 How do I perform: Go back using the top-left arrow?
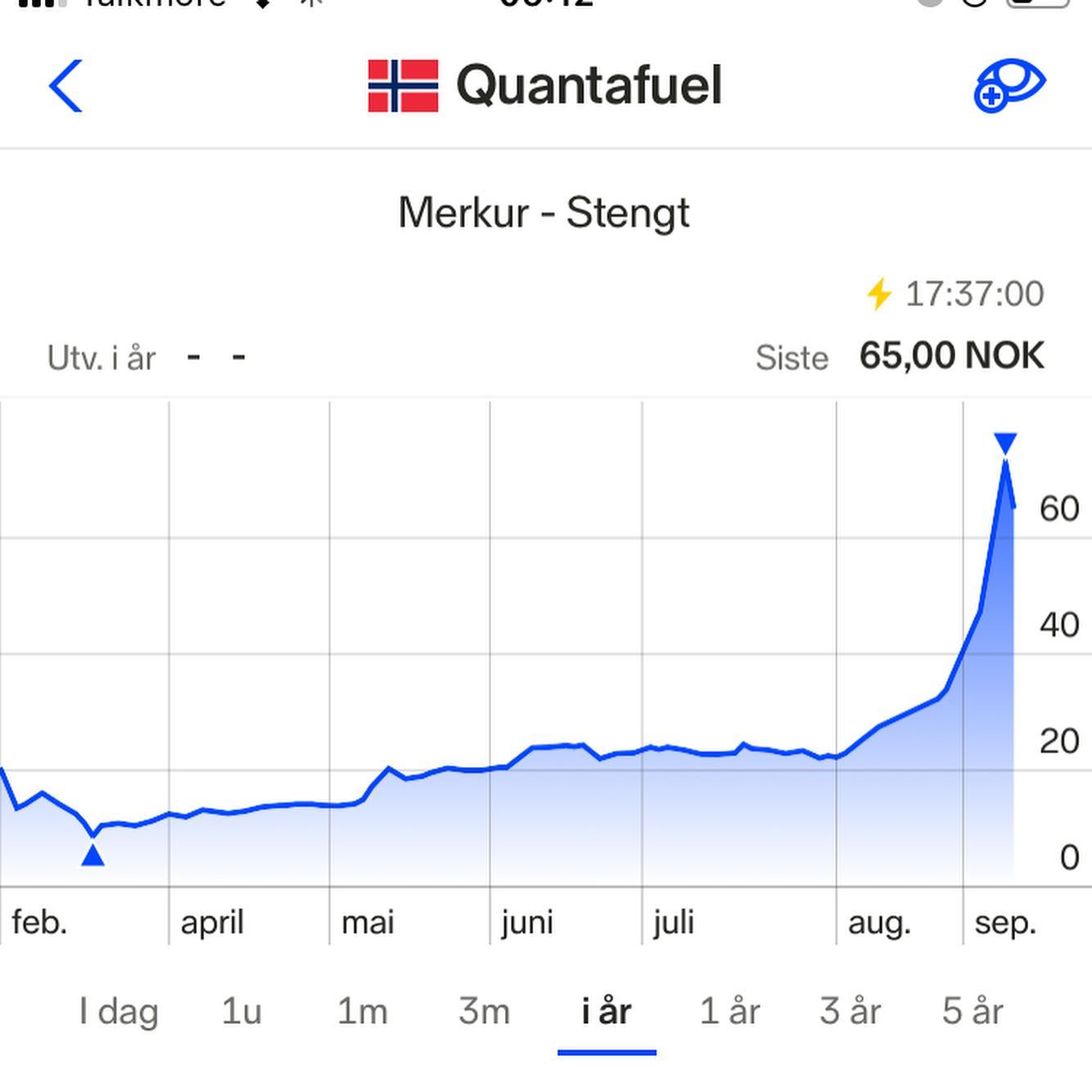coord(65,86)
